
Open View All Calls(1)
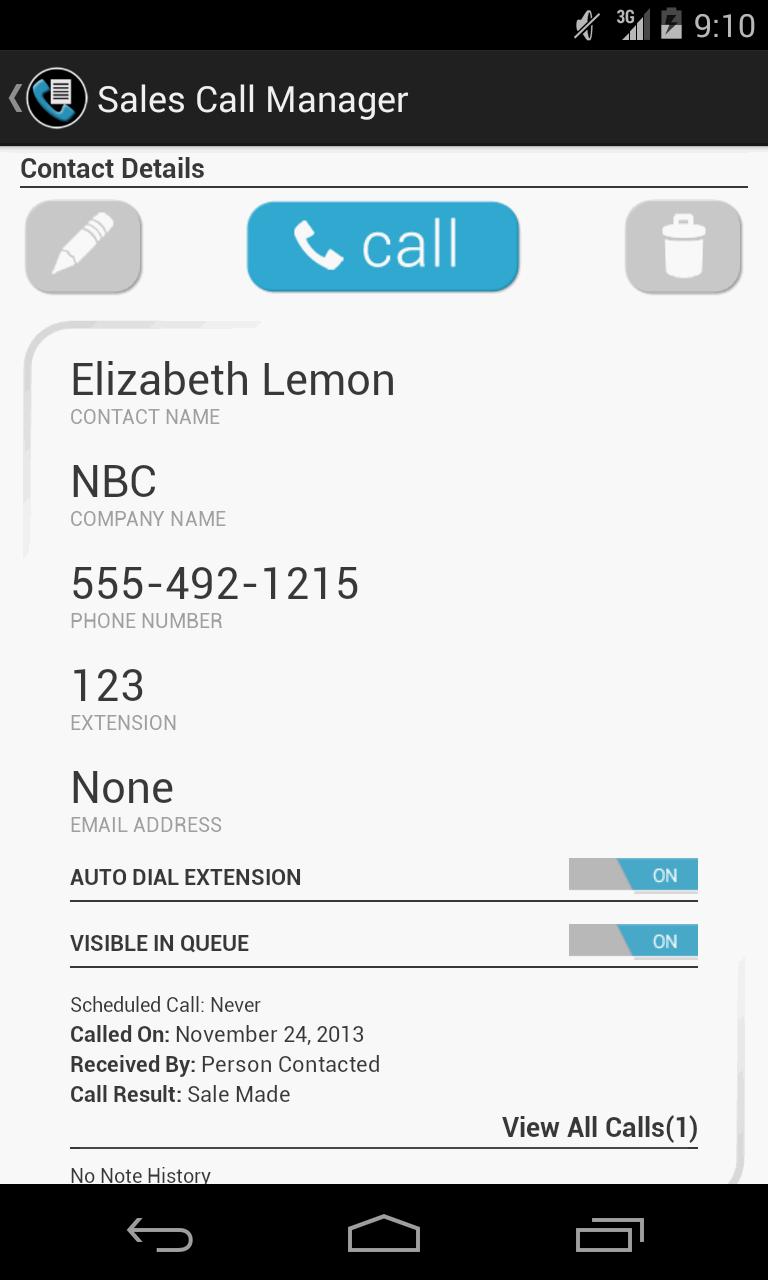pos(599,1128)
